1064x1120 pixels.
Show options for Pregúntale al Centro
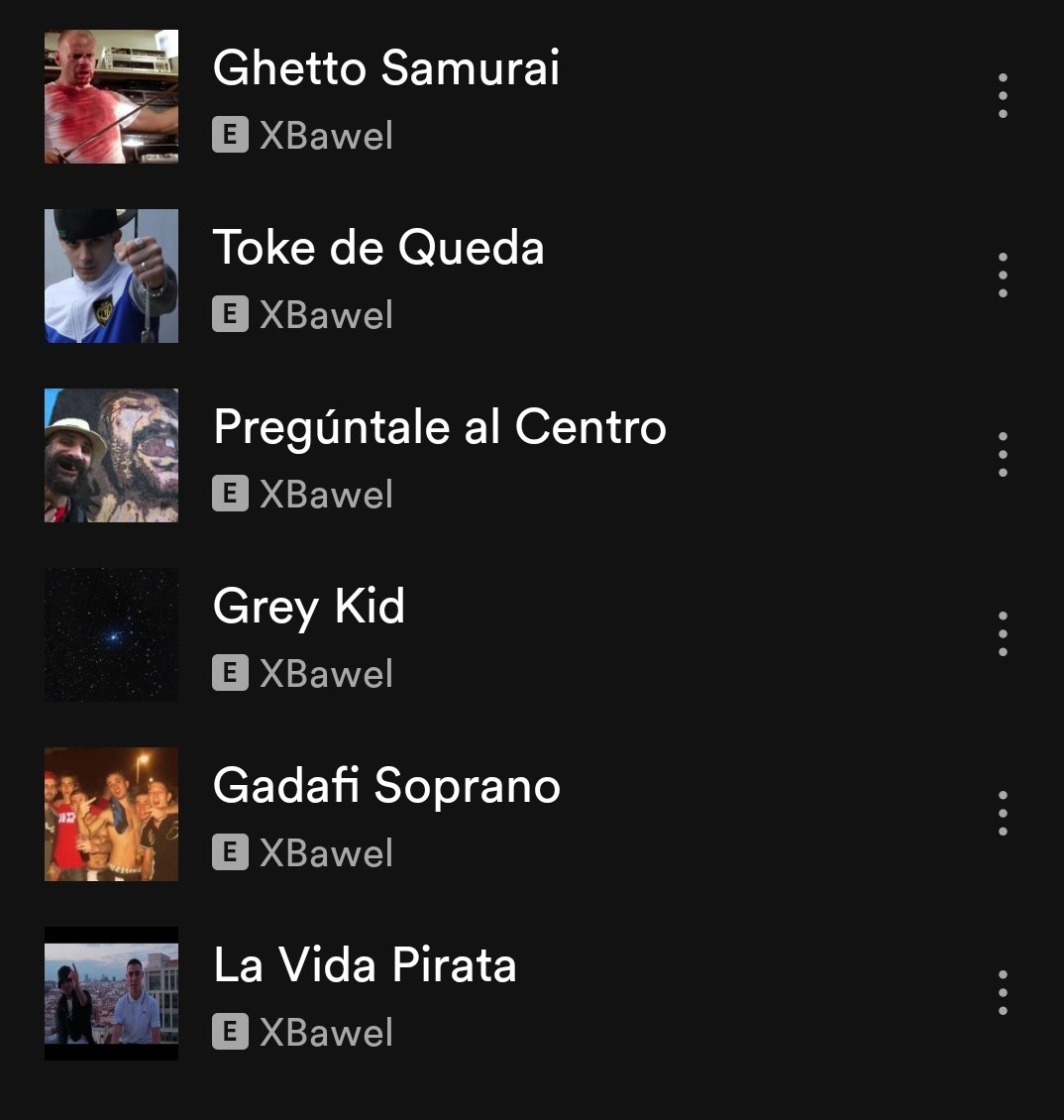click(1003, 454)
